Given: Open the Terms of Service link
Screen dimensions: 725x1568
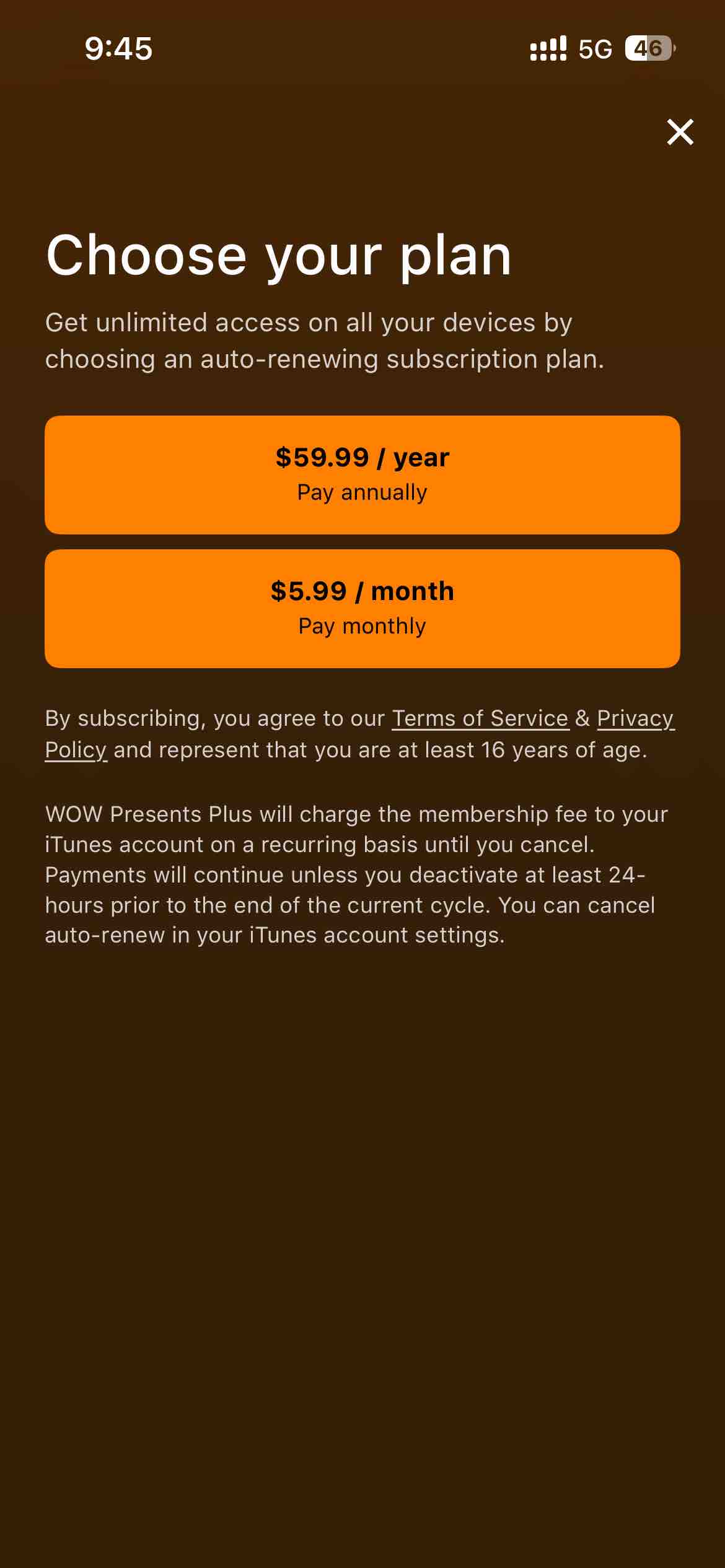Looking at the screenshot, I should [x=480, y=718].
